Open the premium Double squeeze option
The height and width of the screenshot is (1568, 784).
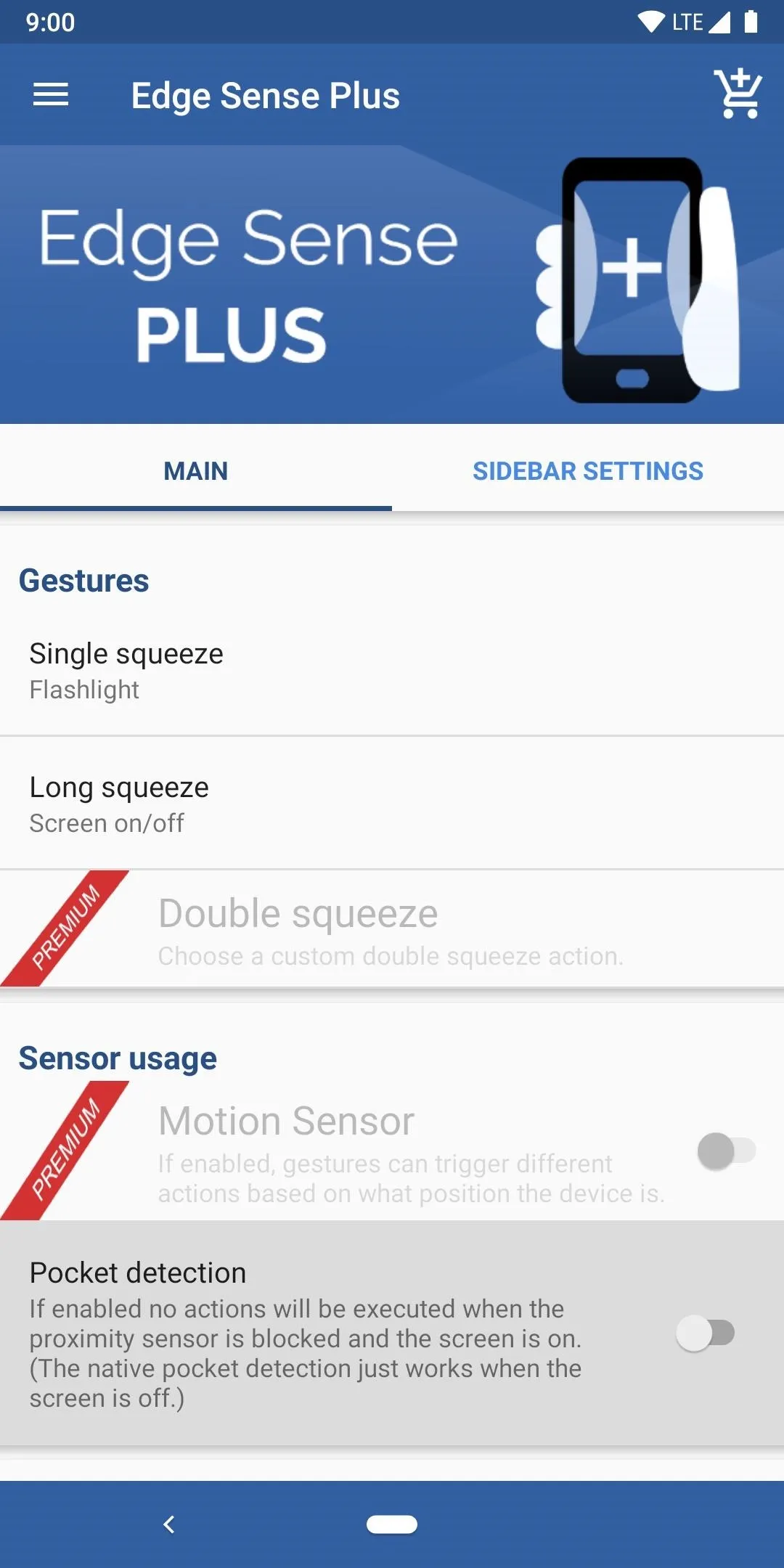(392, 929)
